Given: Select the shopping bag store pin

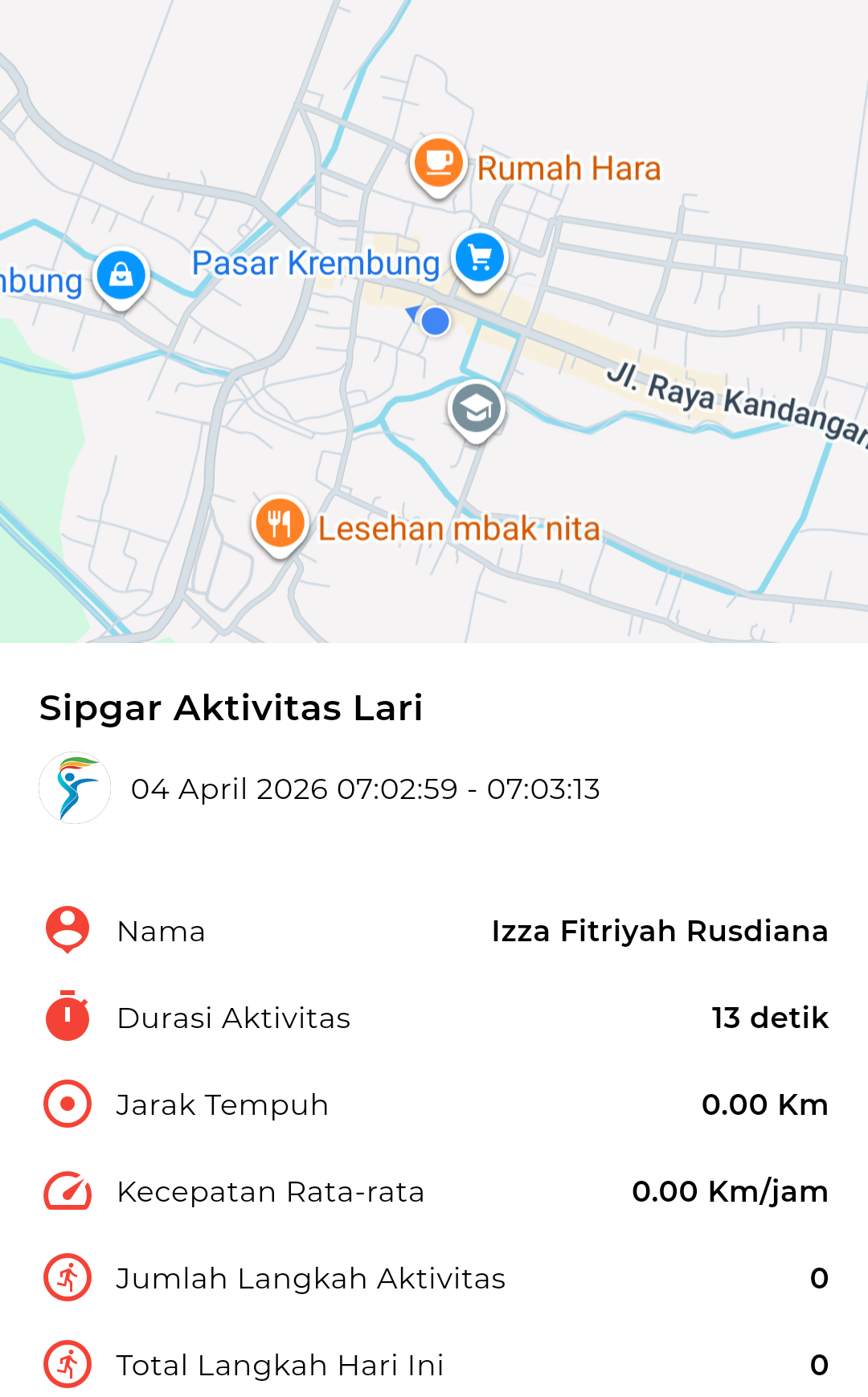Looking at the screenshot, I should (x=121, y=276).
